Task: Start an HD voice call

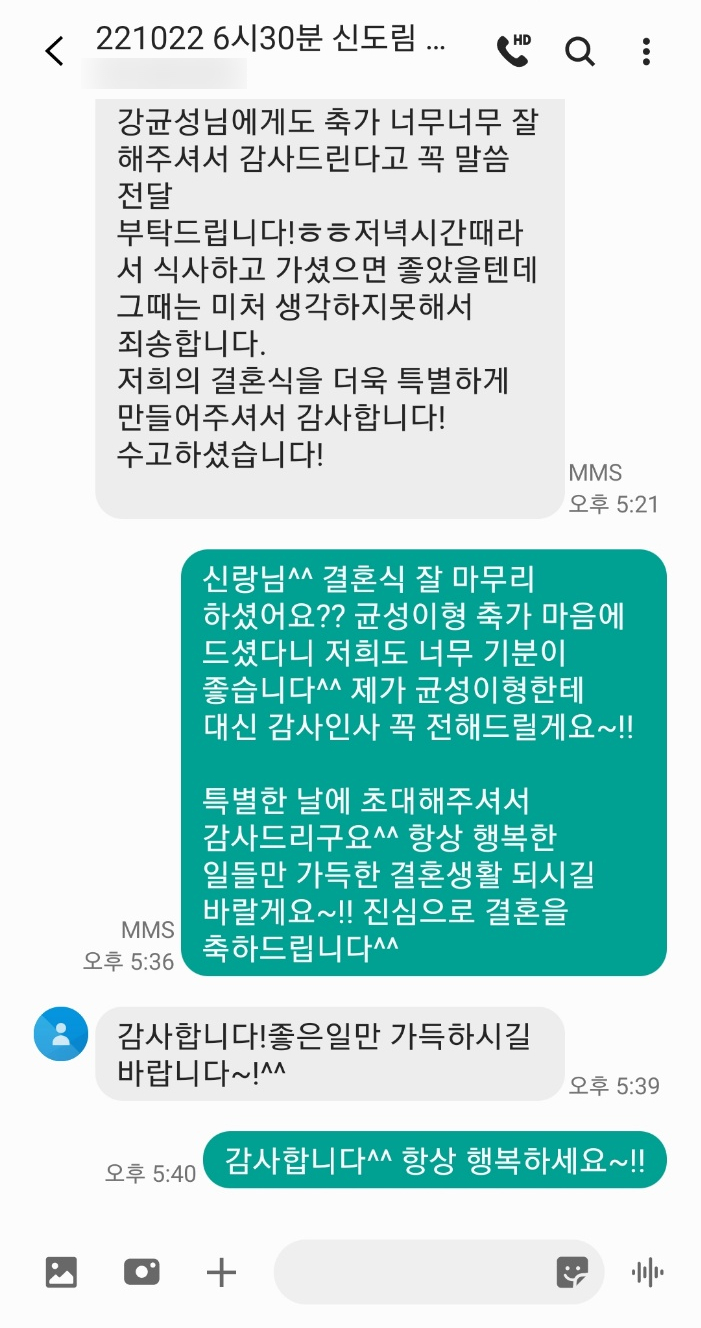Action: (x=513, y=50)
